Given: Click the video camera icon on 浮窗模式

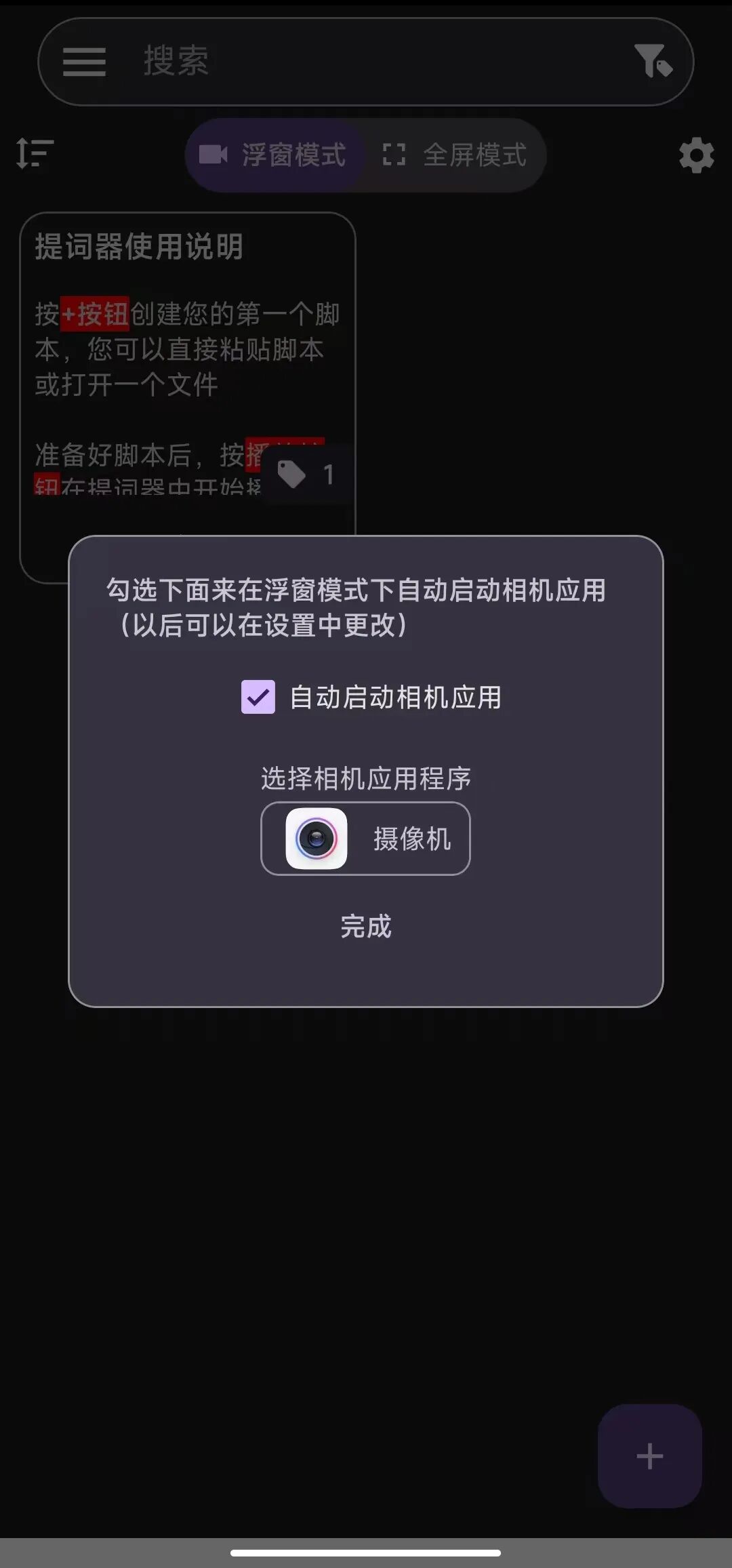Looking at the screenshot, I should tap(213, 155).
